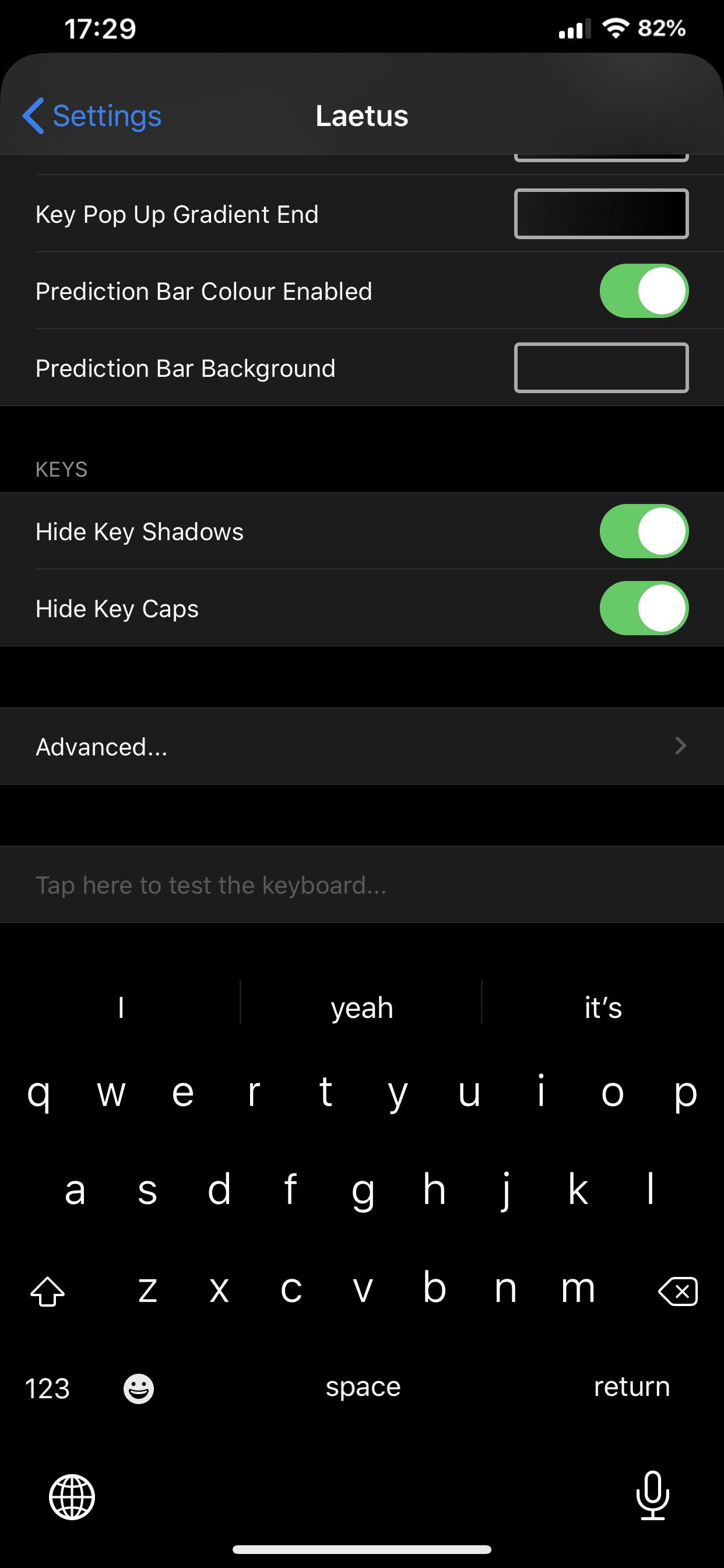This screenshot has width=724, height=1568.
Task: Hit the backspace key
Action: click(678, 1290)
